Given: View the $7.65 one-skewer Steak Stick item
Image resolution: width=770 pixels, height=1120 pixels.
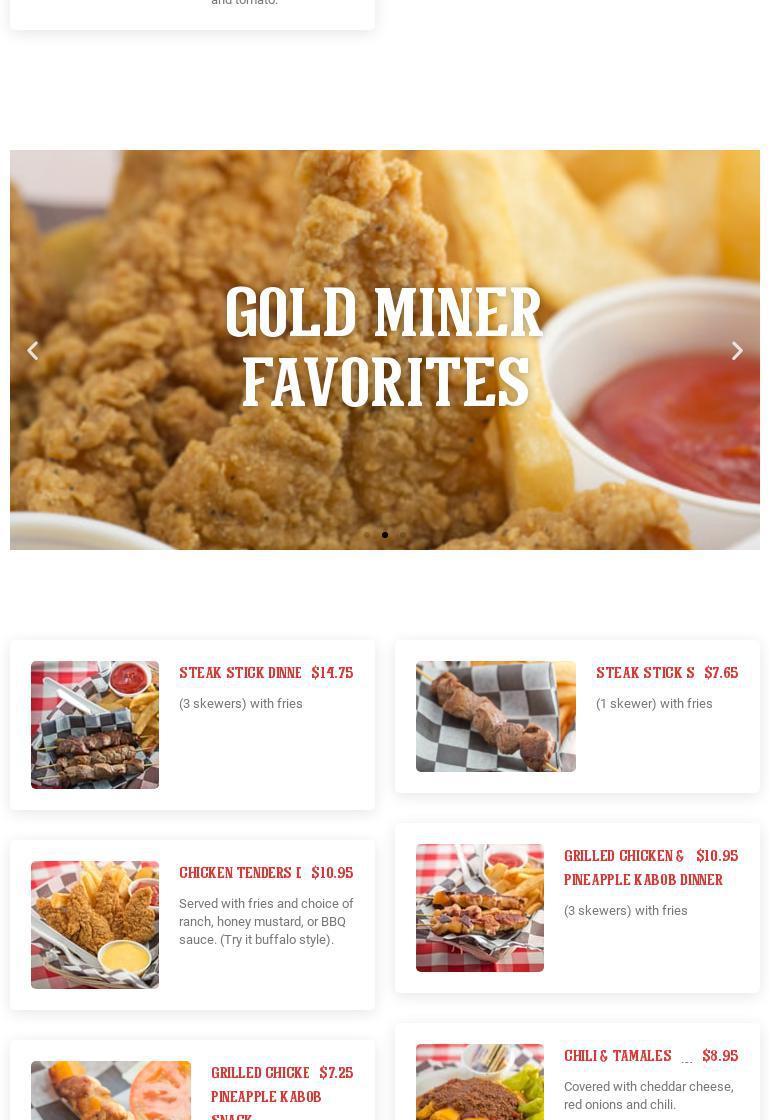Looking at the screenshot, I should point(645,673).
